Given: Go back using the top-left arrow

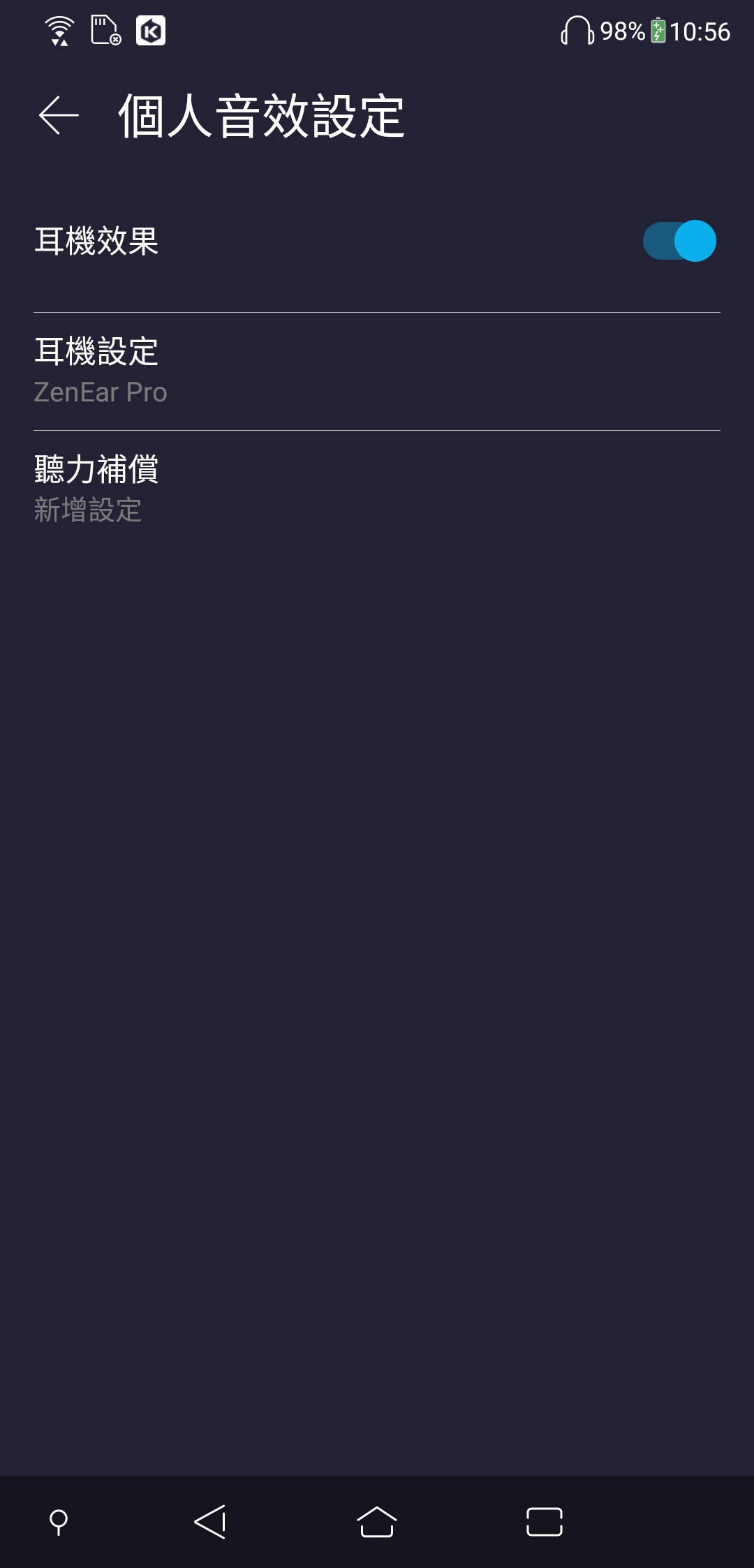Looking at the screenshot, I should point(59,115).
